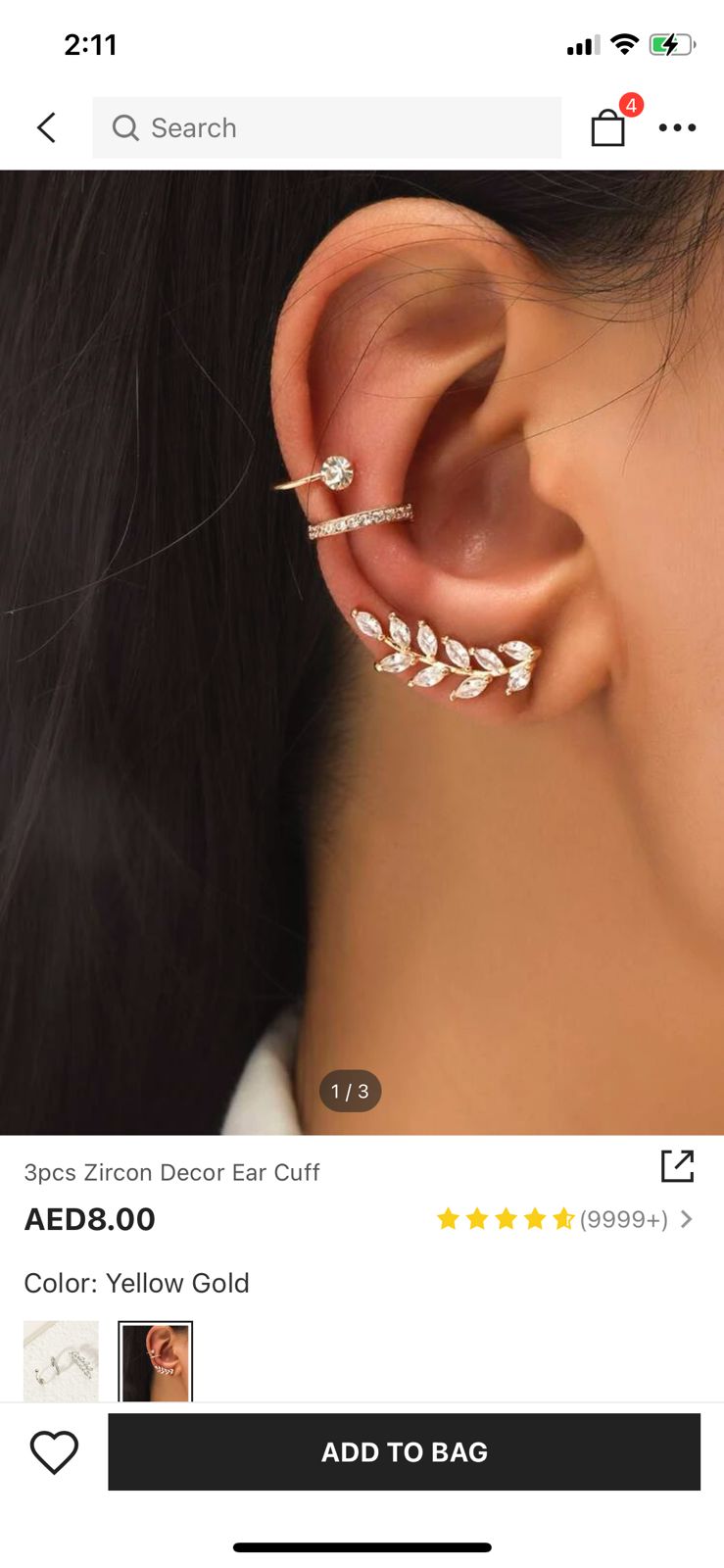Open the three-dot overflow menu

(677, 127)
